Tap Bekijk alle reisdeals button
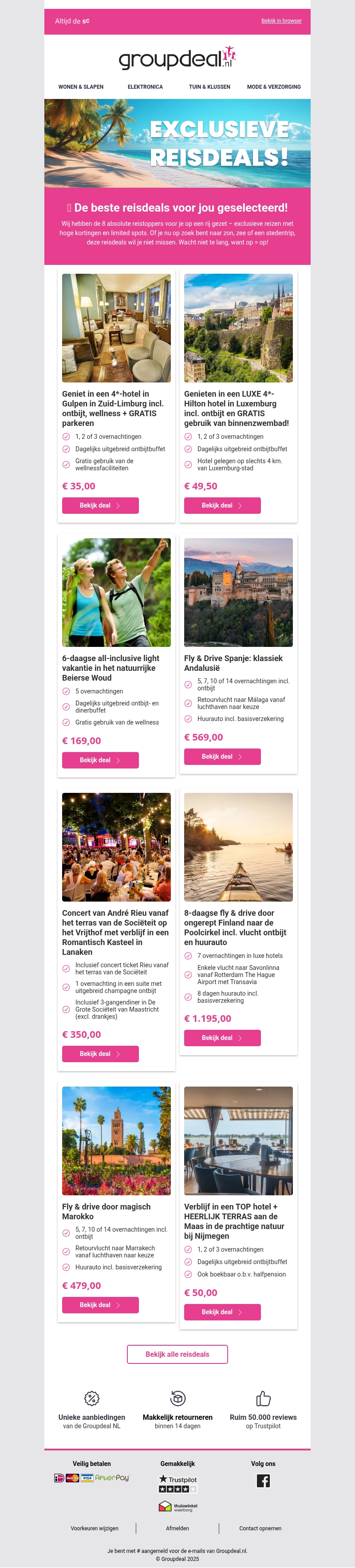The height and width of the screenshot is (1568, 355). point(177,1354)
